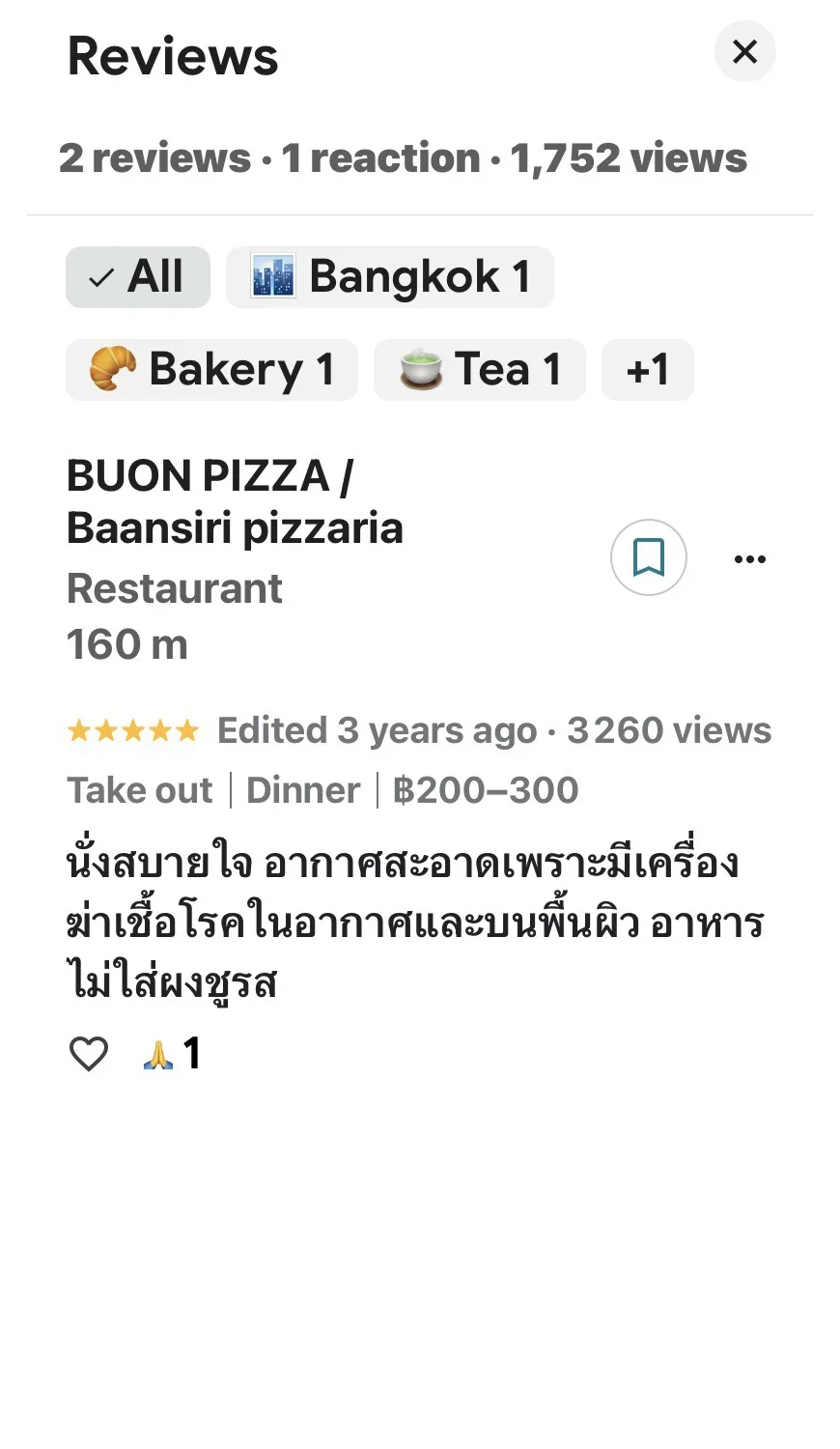
Task: Open the three-dot menu for BUON PIZZA
Action: (x=749, y=558)
